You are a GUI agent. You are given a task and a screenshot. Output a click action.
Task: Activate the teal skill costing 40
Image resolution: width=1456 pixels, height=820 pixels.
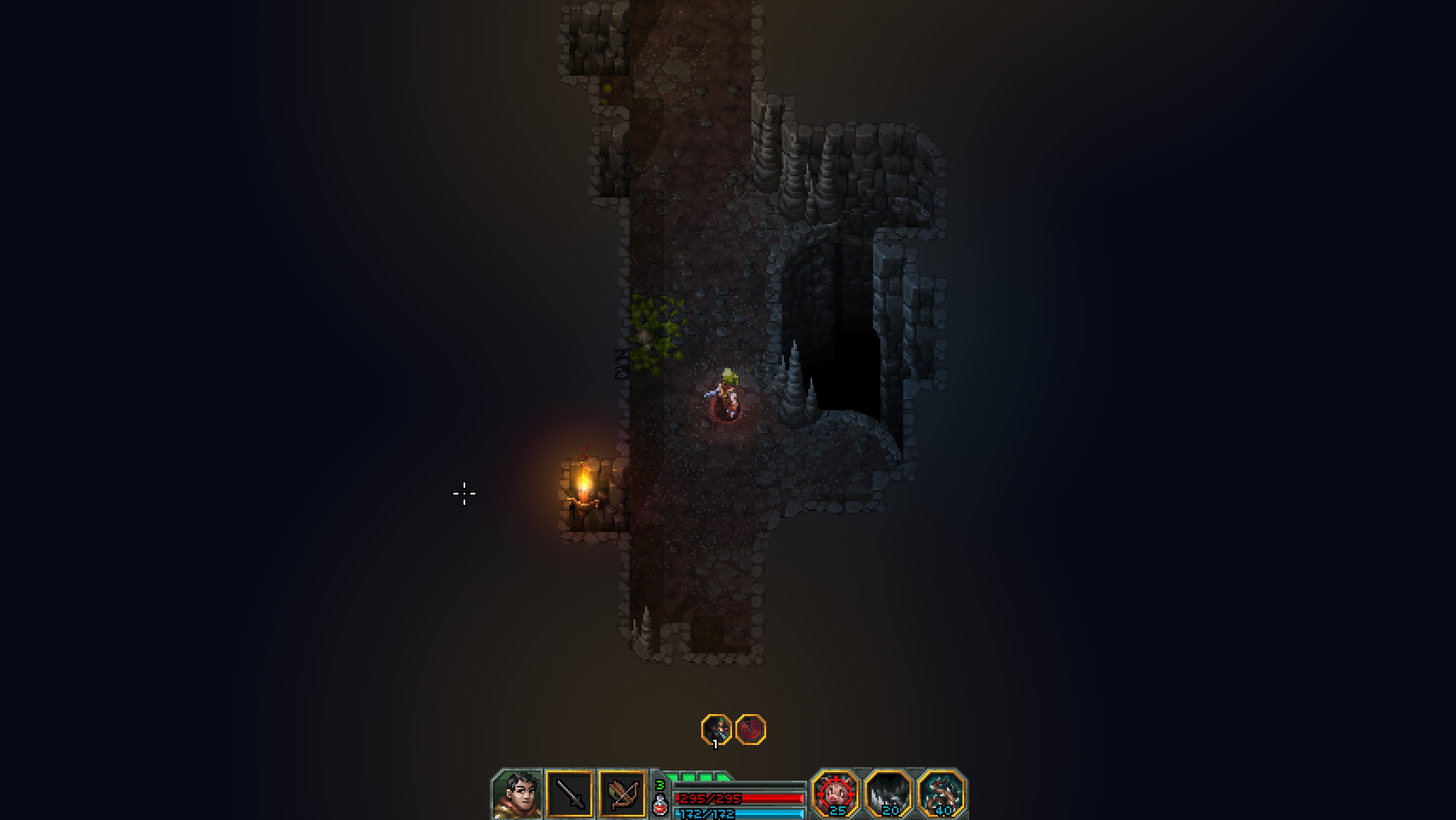(x=942, y=793)
